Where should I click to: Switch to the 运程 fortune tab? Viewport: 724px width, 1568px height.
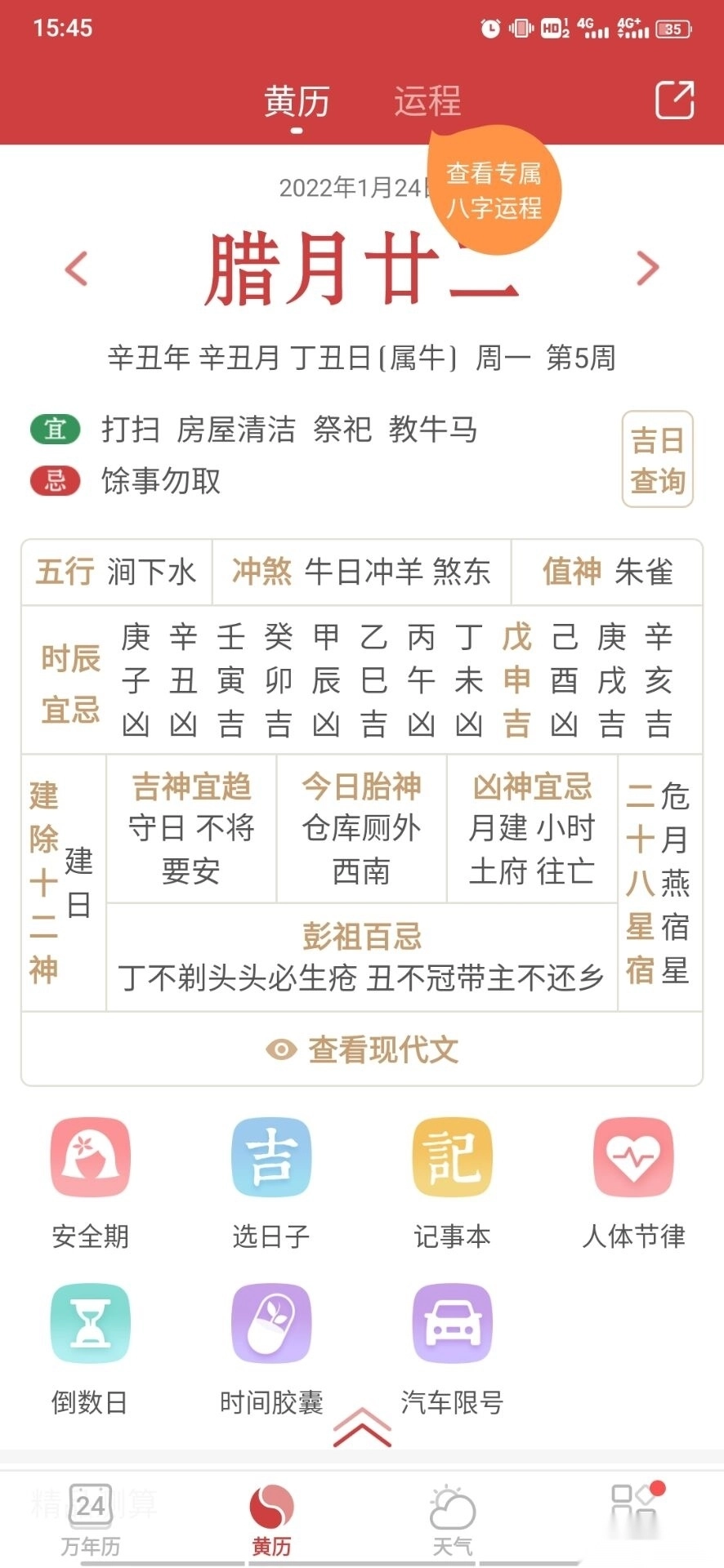pyautogui.click(x=426, y=101)
